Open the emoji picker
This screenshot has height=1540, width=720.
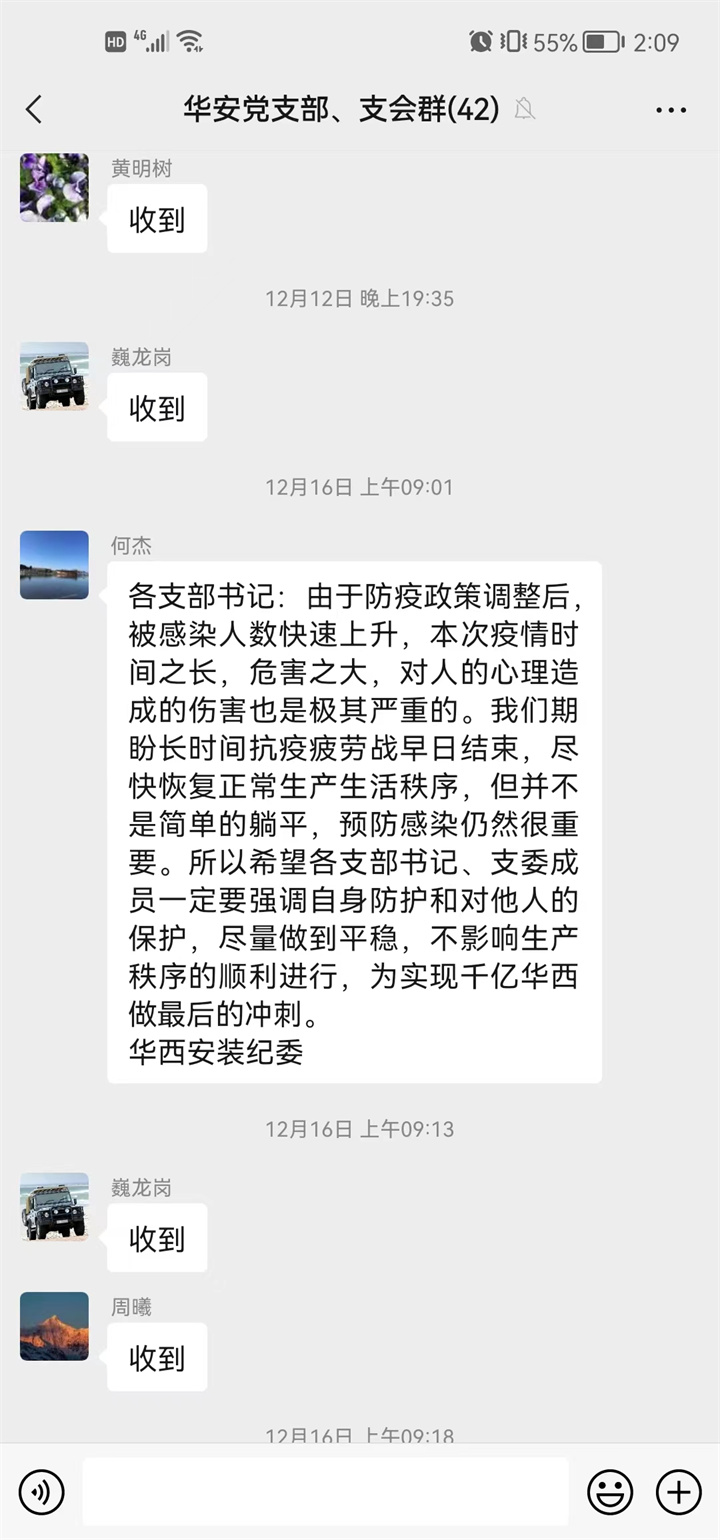(609, 1492)
